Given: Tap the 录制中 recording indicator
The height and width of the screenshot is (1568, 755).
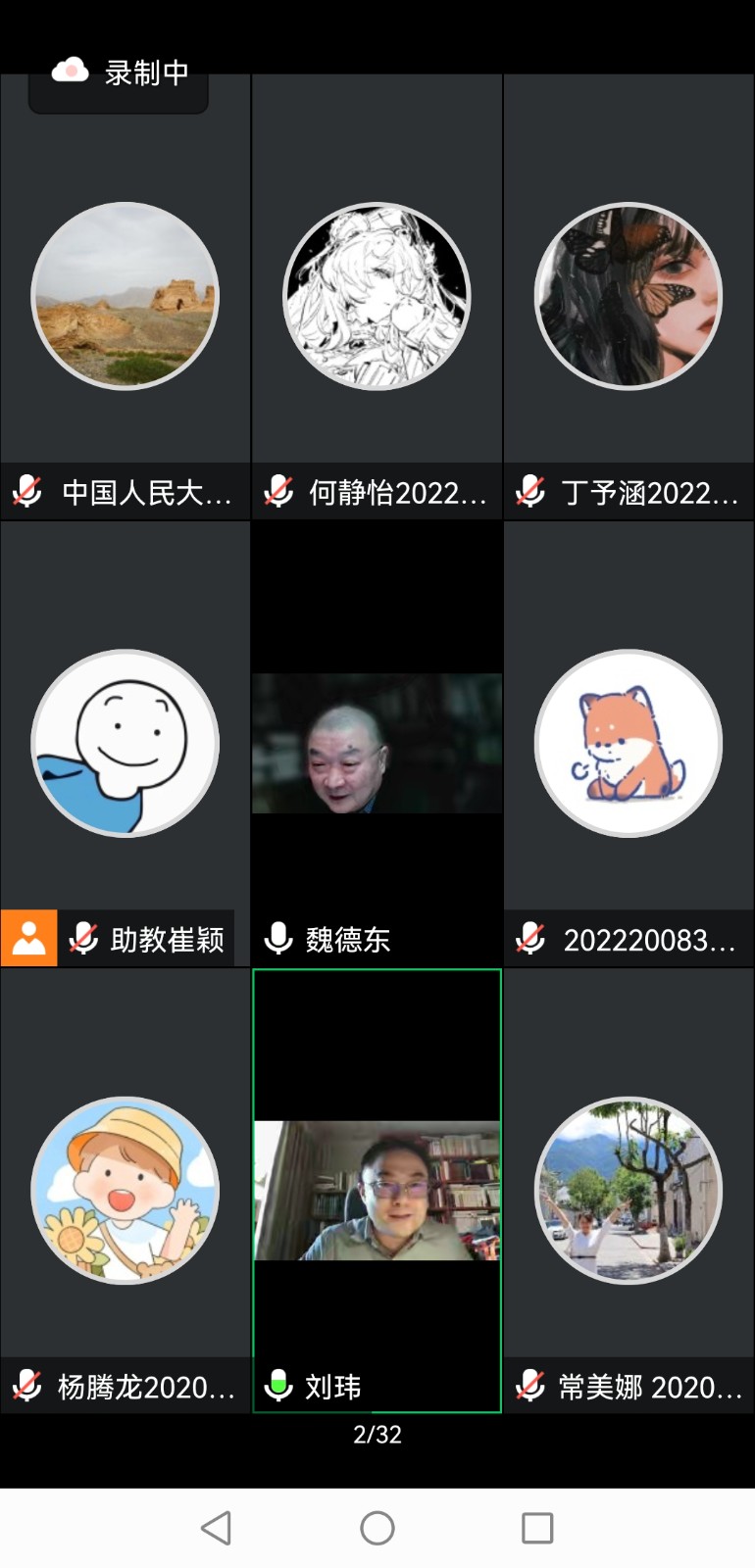Looking at the screenshot, I should 119,74.
